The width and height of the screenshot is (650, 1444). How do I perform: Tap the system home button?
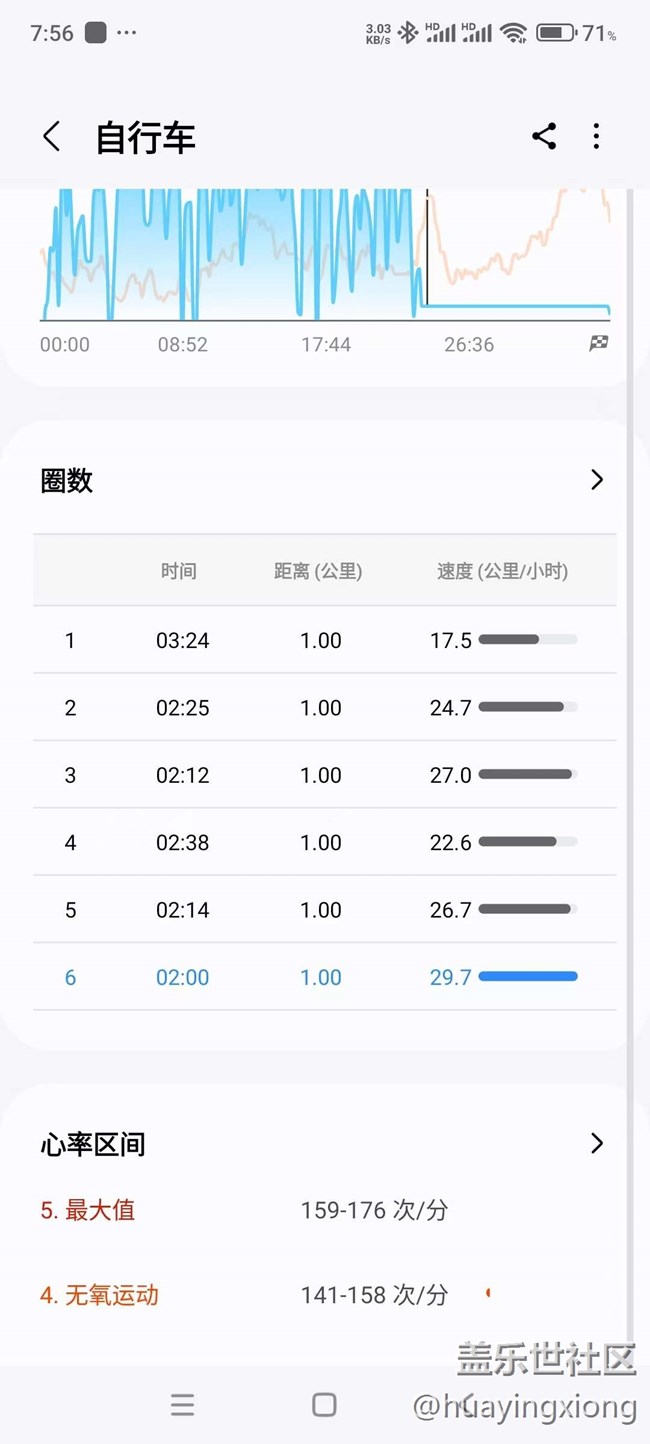point(324,1405)
